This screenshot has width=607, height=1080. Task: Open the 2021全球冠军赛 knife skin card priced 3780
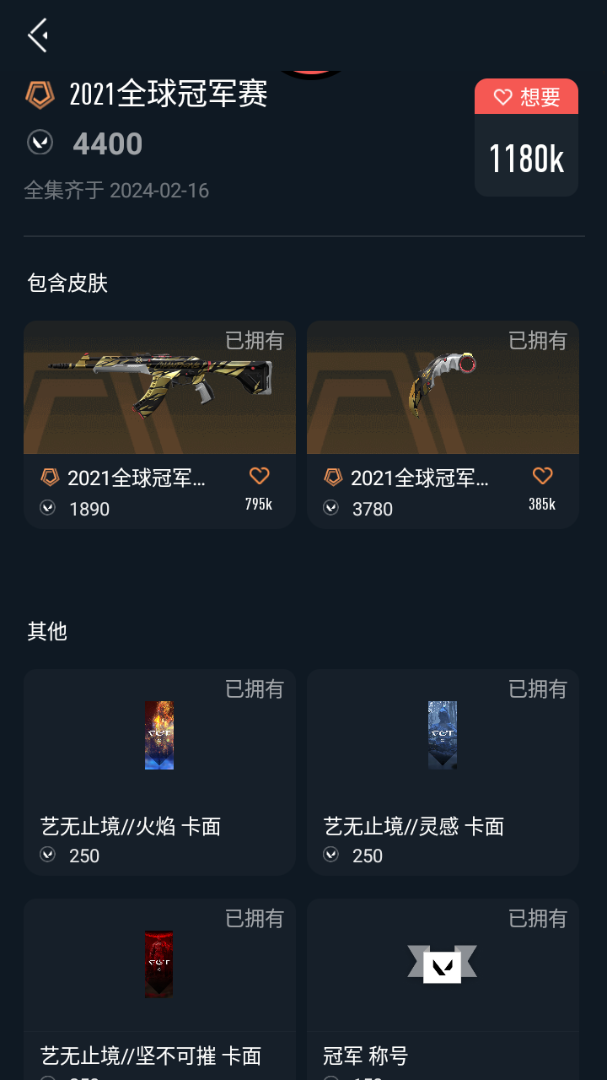(442, 424)
